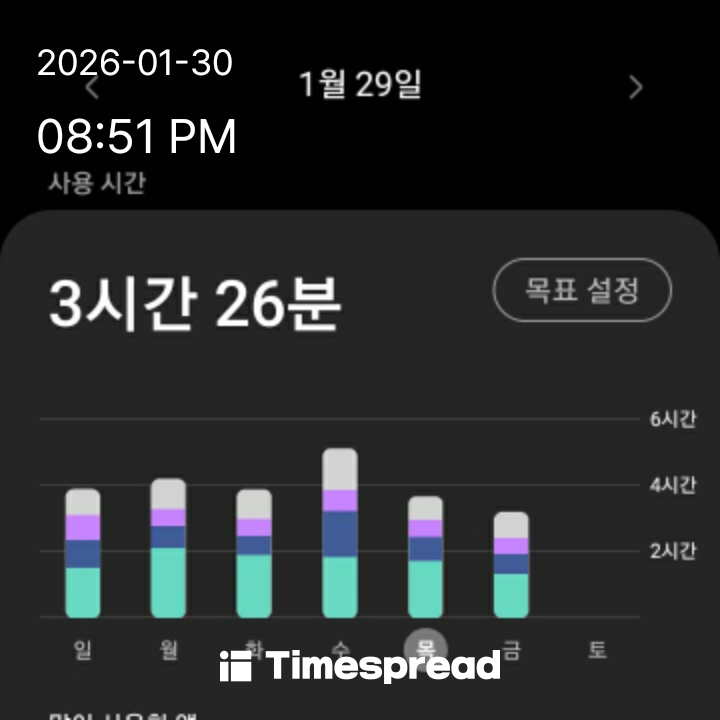Viewport: 720px width, 720px height.
Task: Select the 수 bar in the usage chart
Action: [x=340, y=533]
